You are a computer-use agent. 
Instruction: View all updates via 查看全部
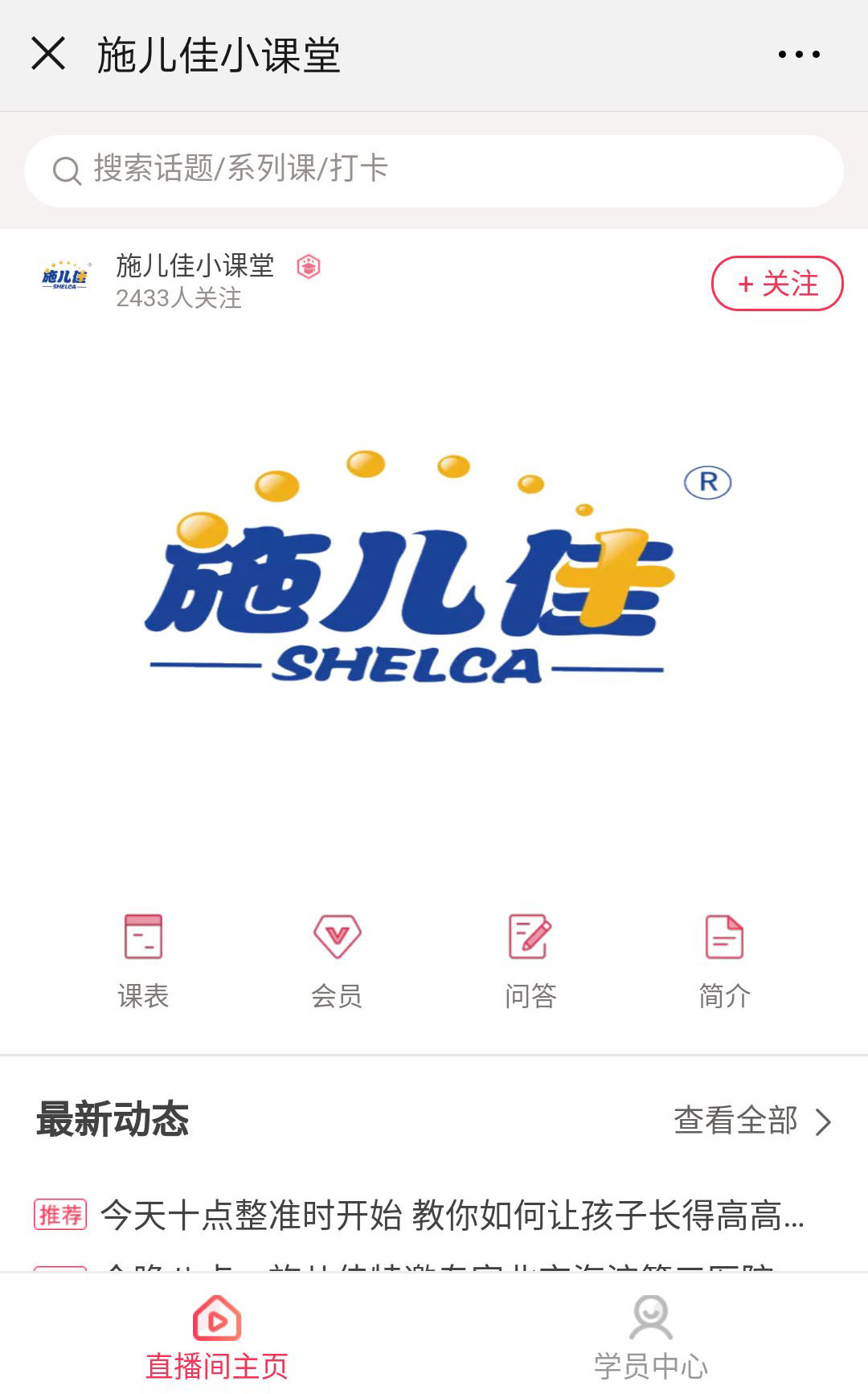(751, 1120)
